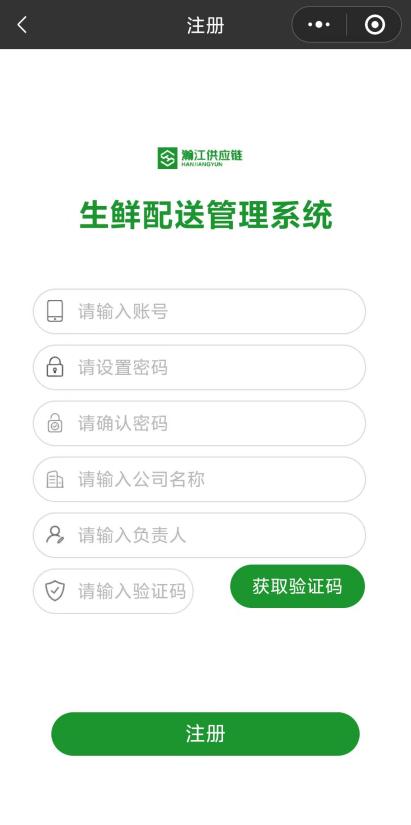This screenshot has height=825, width=411.
Task: Tap the 请输入验证码 verification code field
Action: click(113, 591)
